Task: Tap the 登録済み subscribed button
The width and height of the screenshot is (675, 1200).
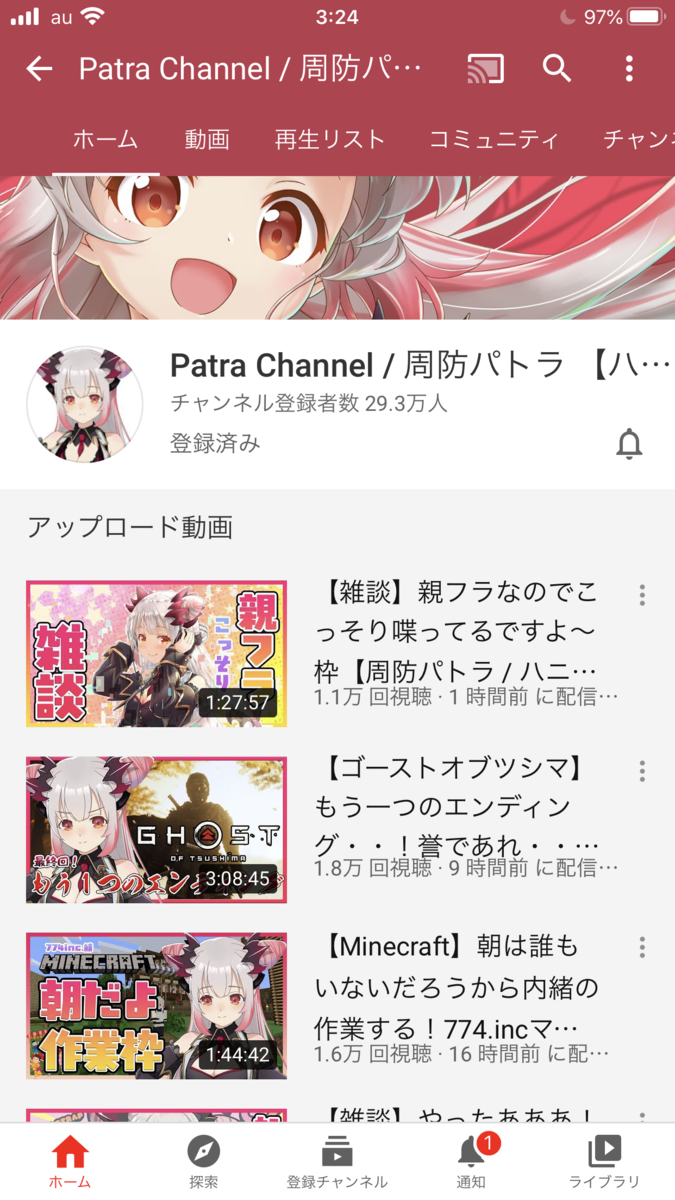Action: click(x=215, y=444)
